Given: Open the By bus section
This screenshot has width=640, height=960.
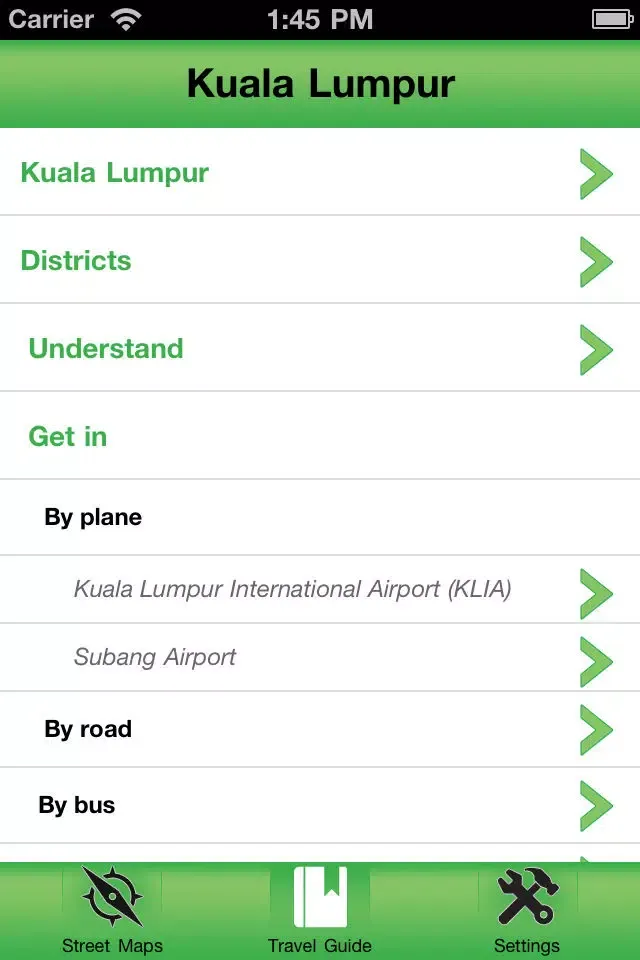Looking at the screenshot, I should (x=320, y=805).
